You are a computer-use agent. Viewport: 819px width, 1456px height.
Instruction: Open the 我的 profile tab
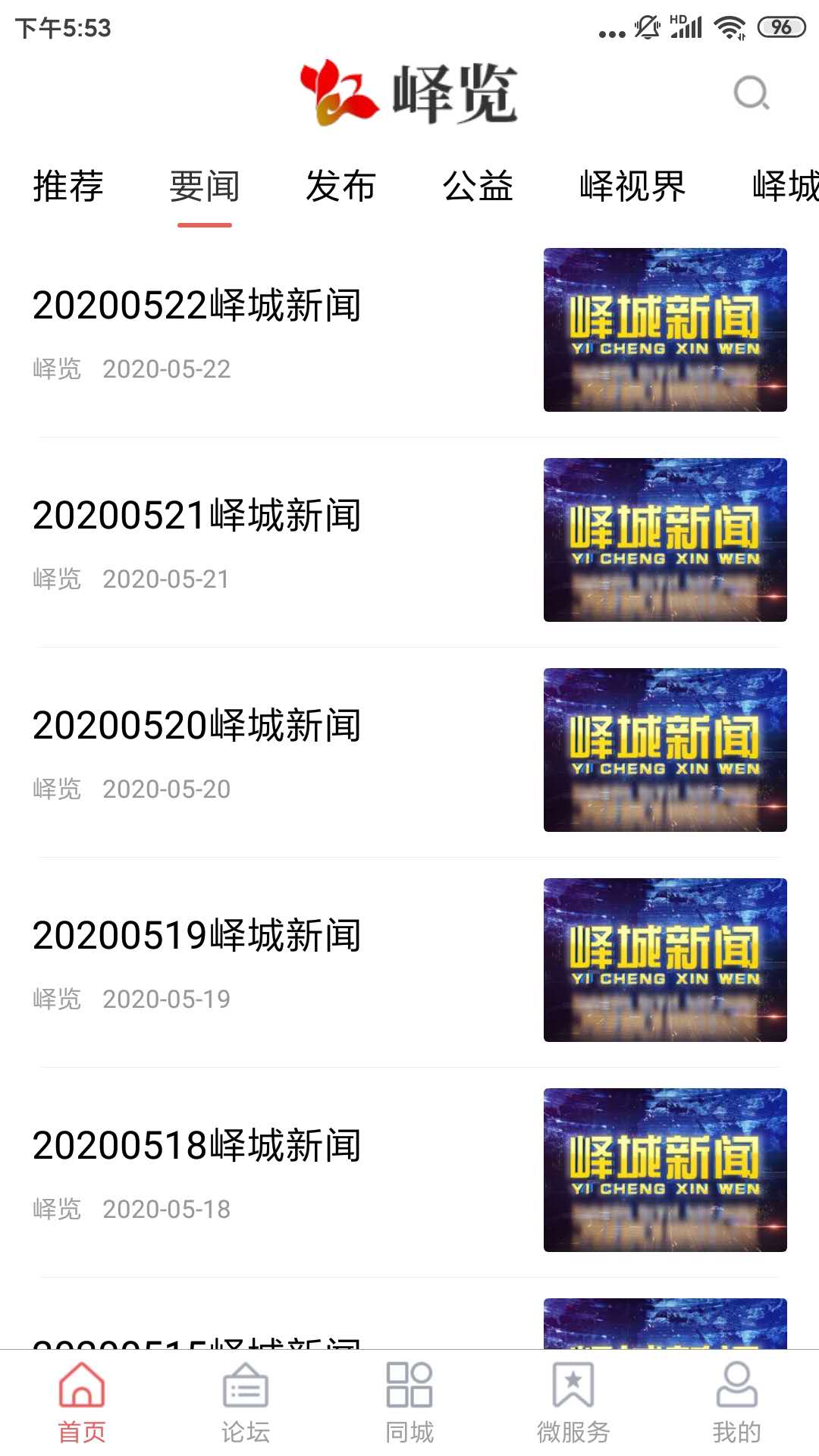coord(737,1403)
